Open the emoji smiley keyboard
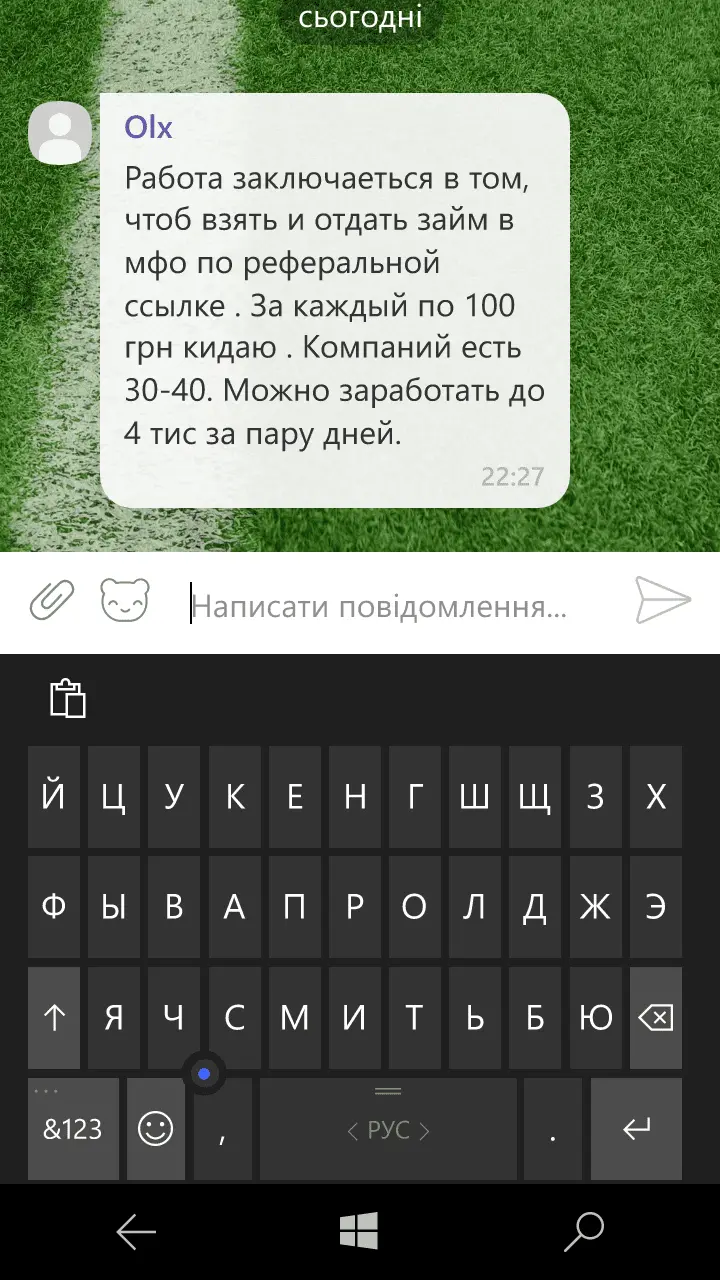720x1280 pixels. [x=155, y=1129]
